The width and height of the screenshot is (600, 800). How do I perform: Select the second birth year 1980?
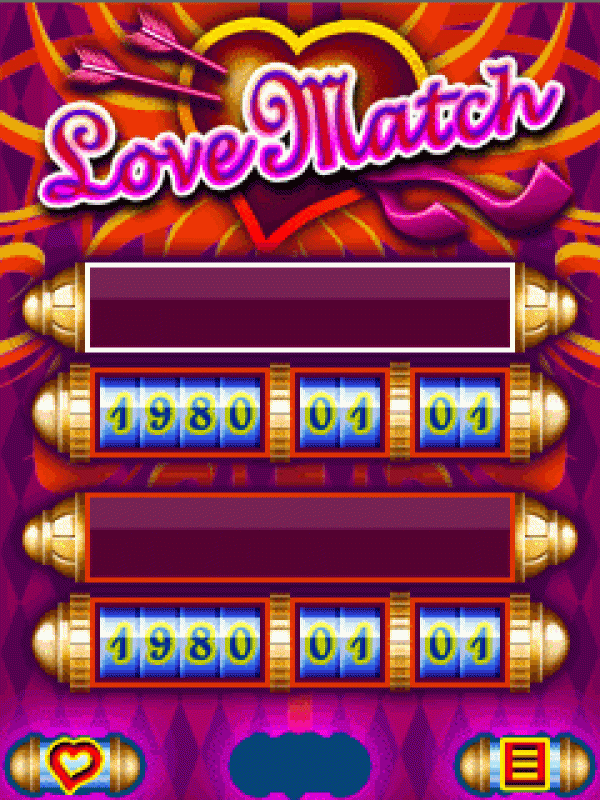point(180,642)
